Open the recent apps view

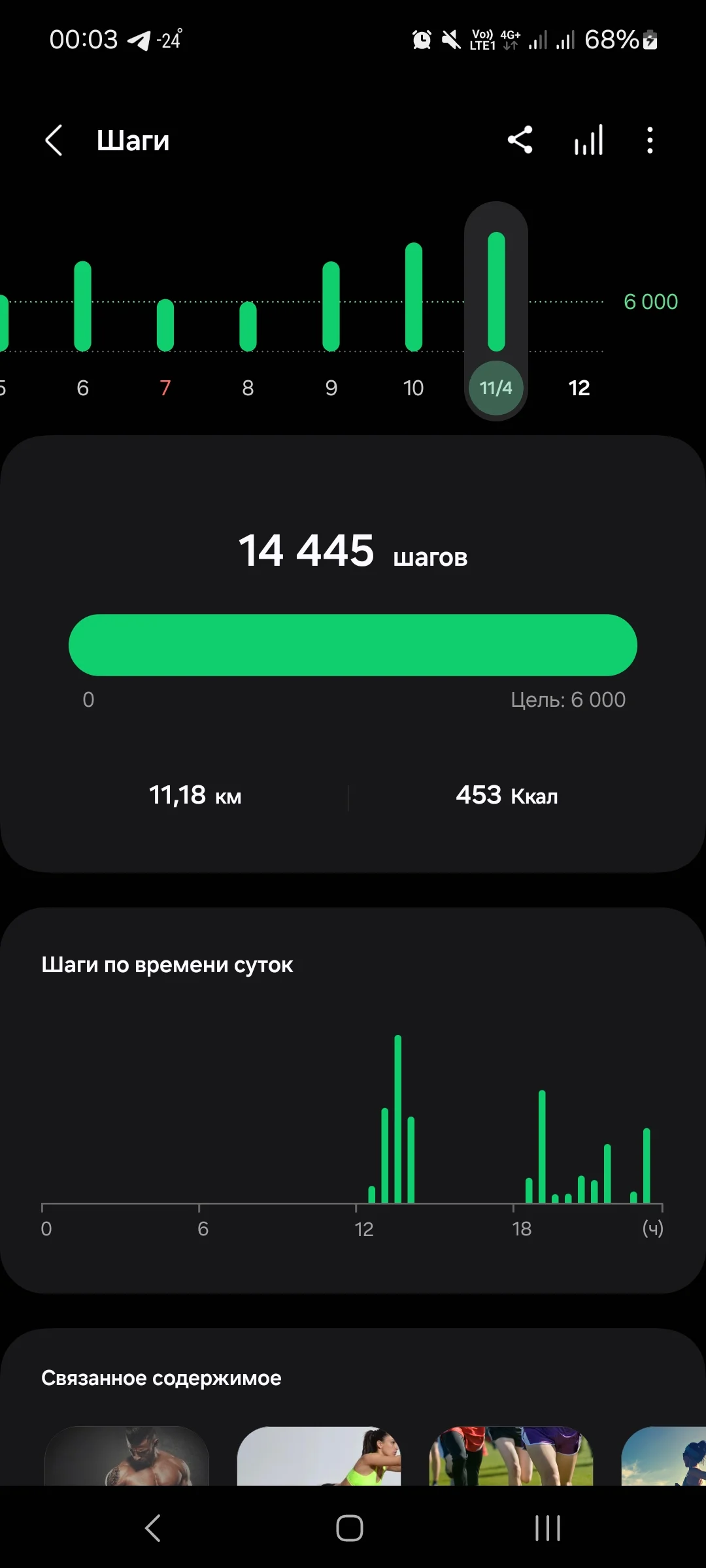point(547,1528)
